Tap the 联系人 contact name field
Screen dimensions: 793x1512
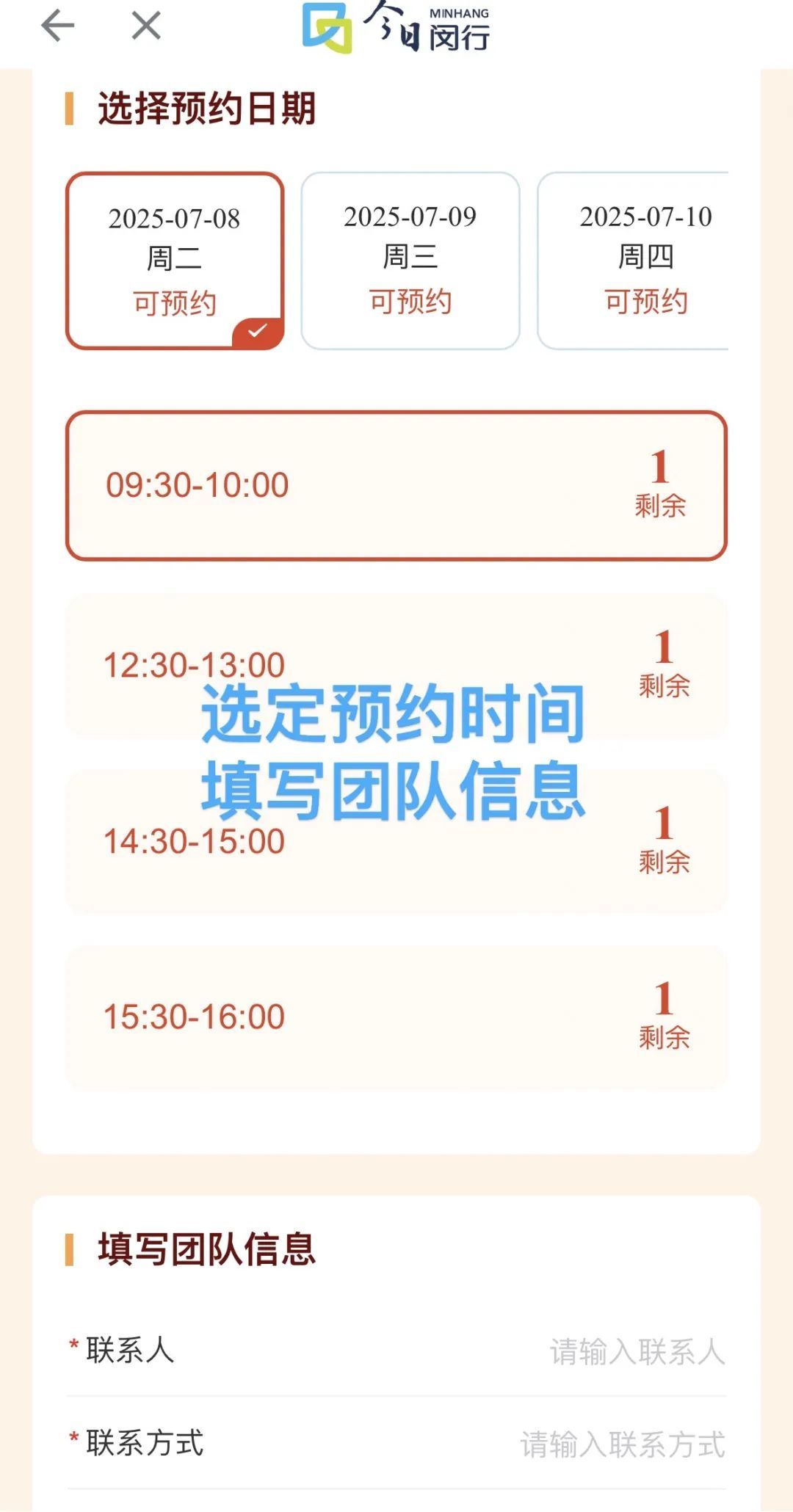coord(396,1351)
